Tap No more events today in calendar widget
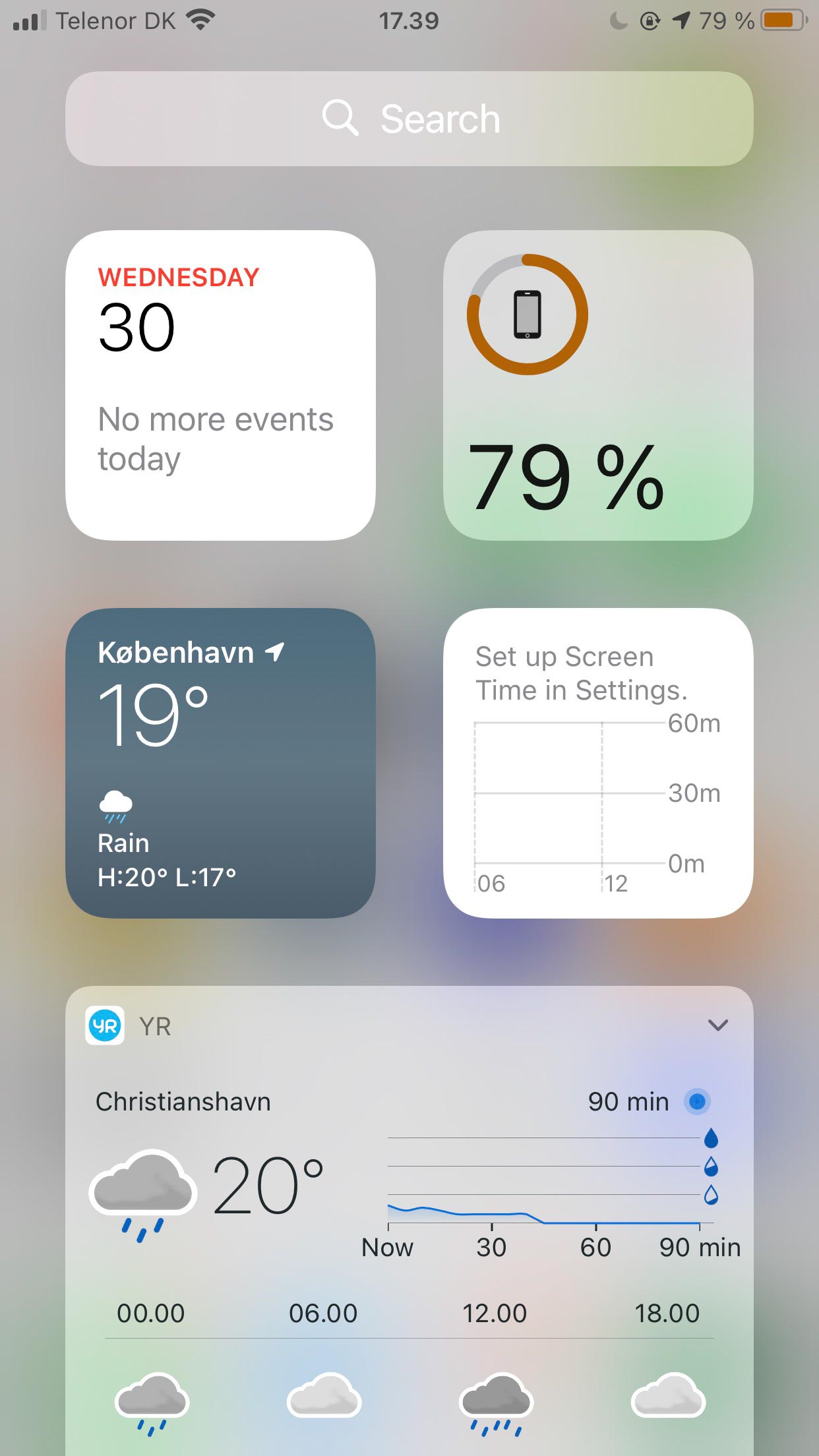Image resolution: width=819 pixels, height=1456 pixels. [x=215, y=438]
